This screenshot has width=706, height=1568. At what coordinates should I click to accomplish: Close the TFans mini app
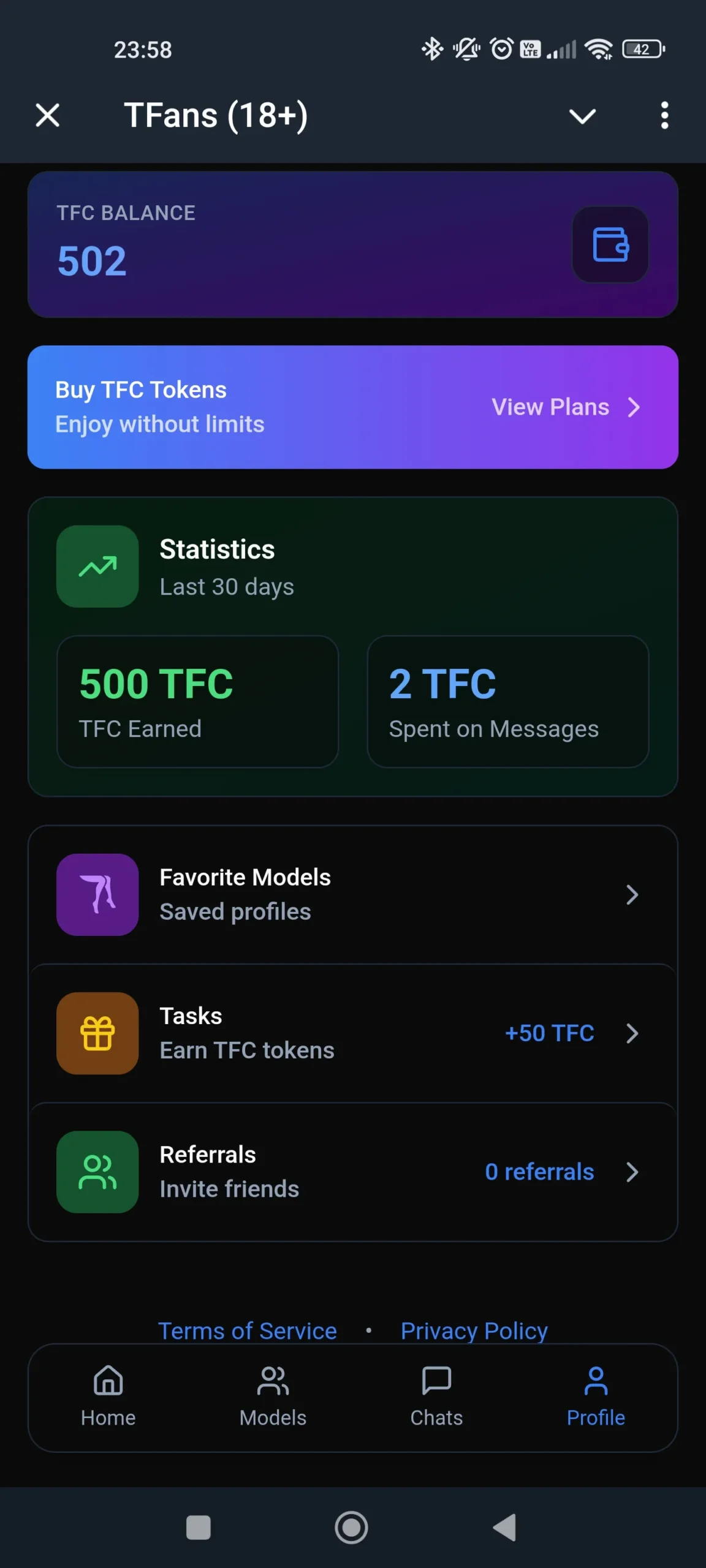47,115
